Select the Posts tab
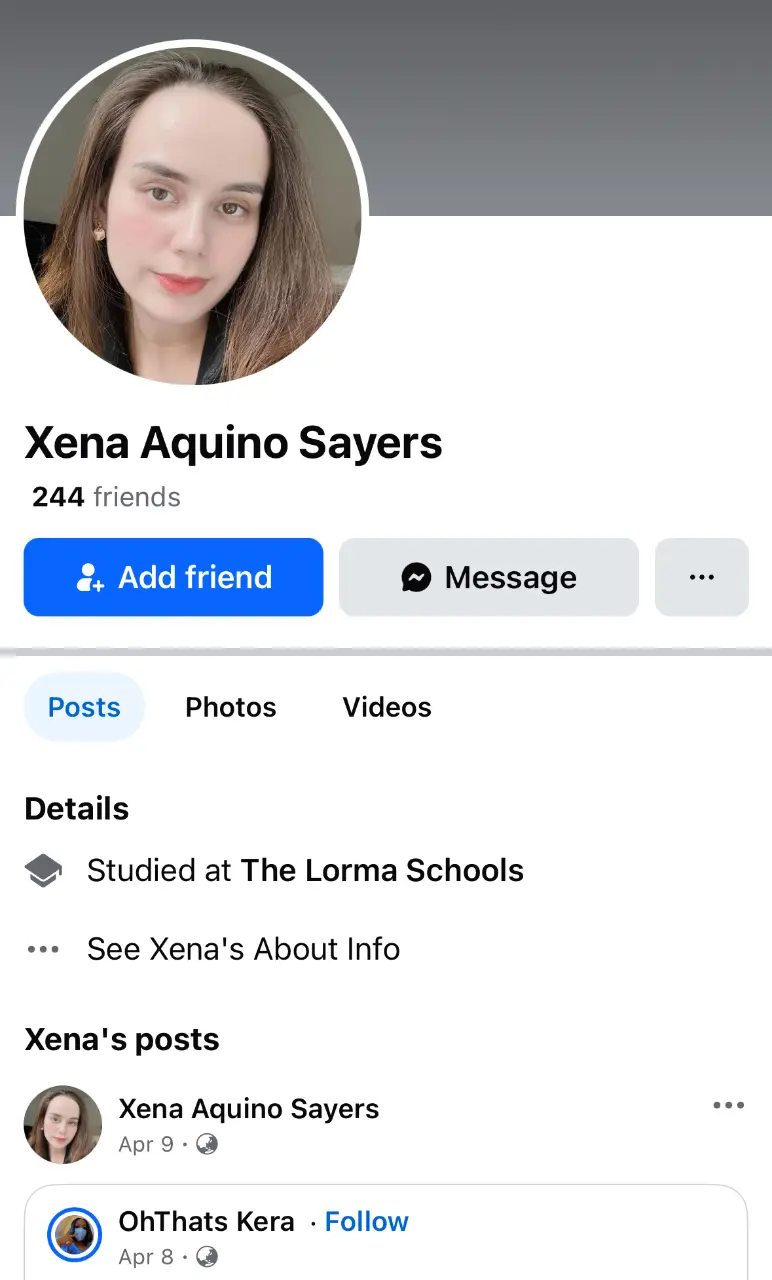Image resolution: width=772 pixels, height=1280 pixels. (x=84, y=707)
